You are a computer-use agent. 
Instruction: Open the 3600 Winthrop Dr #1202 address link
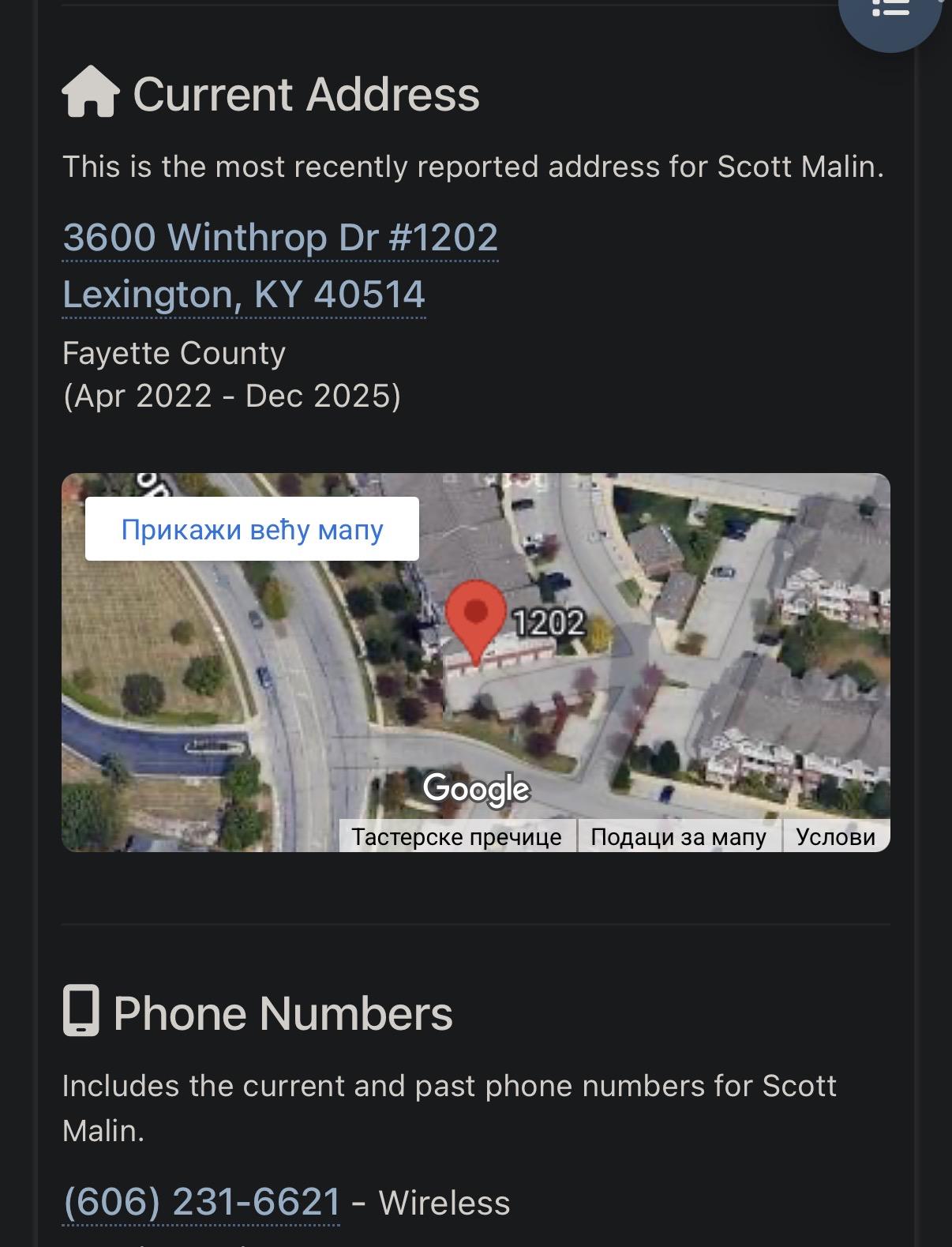click(280, 238)
